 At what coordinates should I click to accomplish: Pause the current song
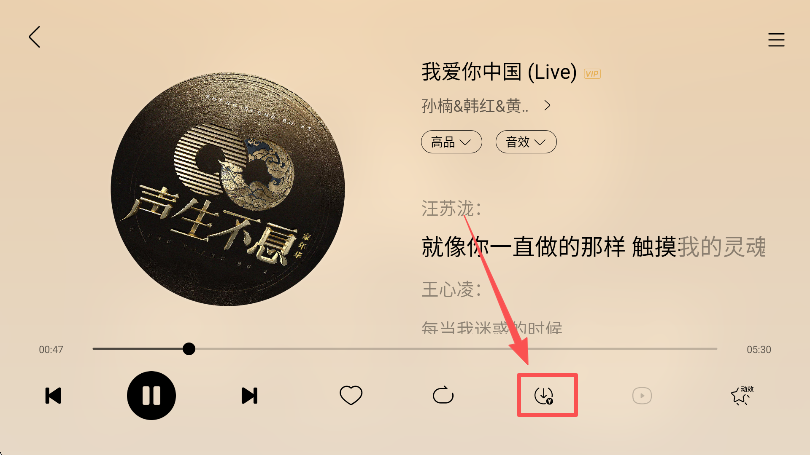(151, 396)
